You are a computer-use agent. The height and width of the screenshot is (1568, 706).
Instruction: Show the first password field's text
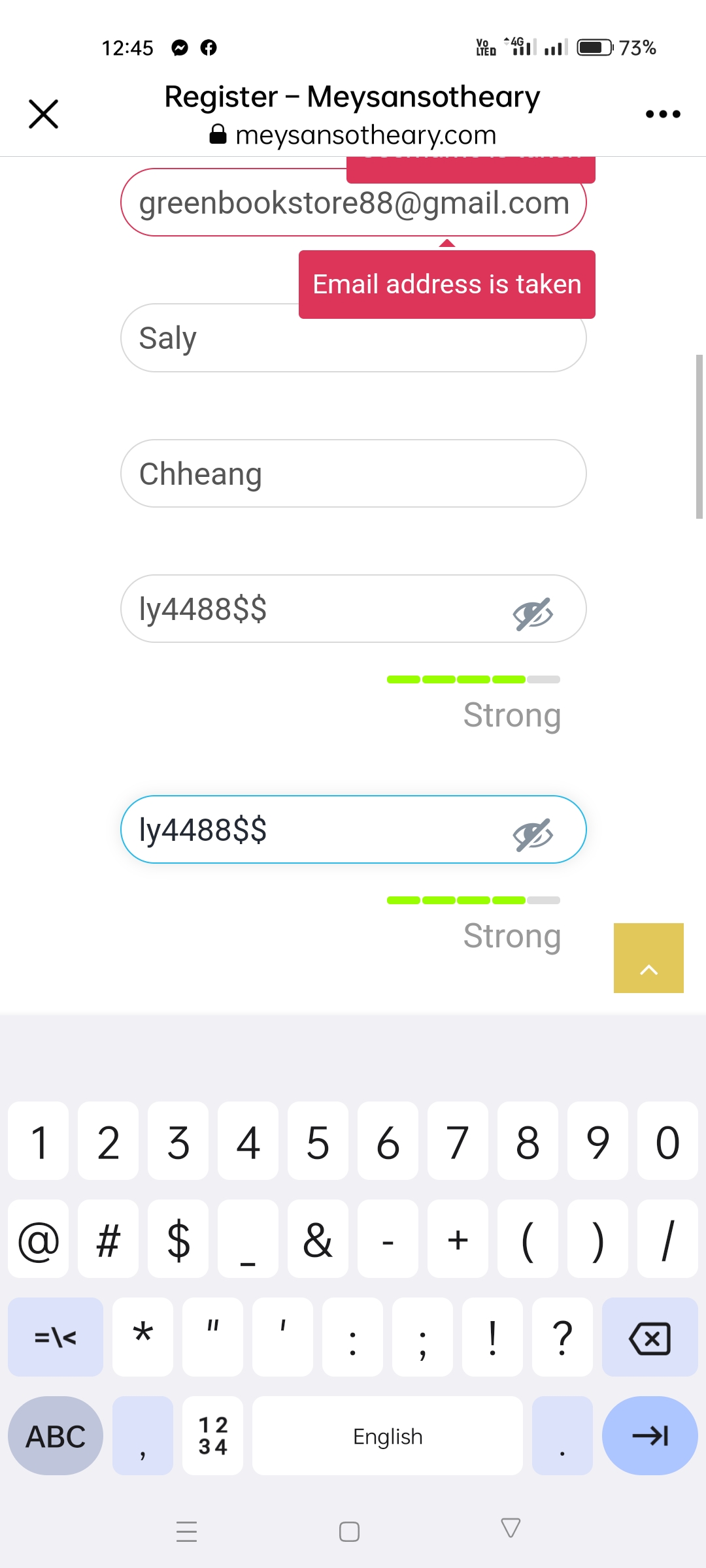pos(533,614)
